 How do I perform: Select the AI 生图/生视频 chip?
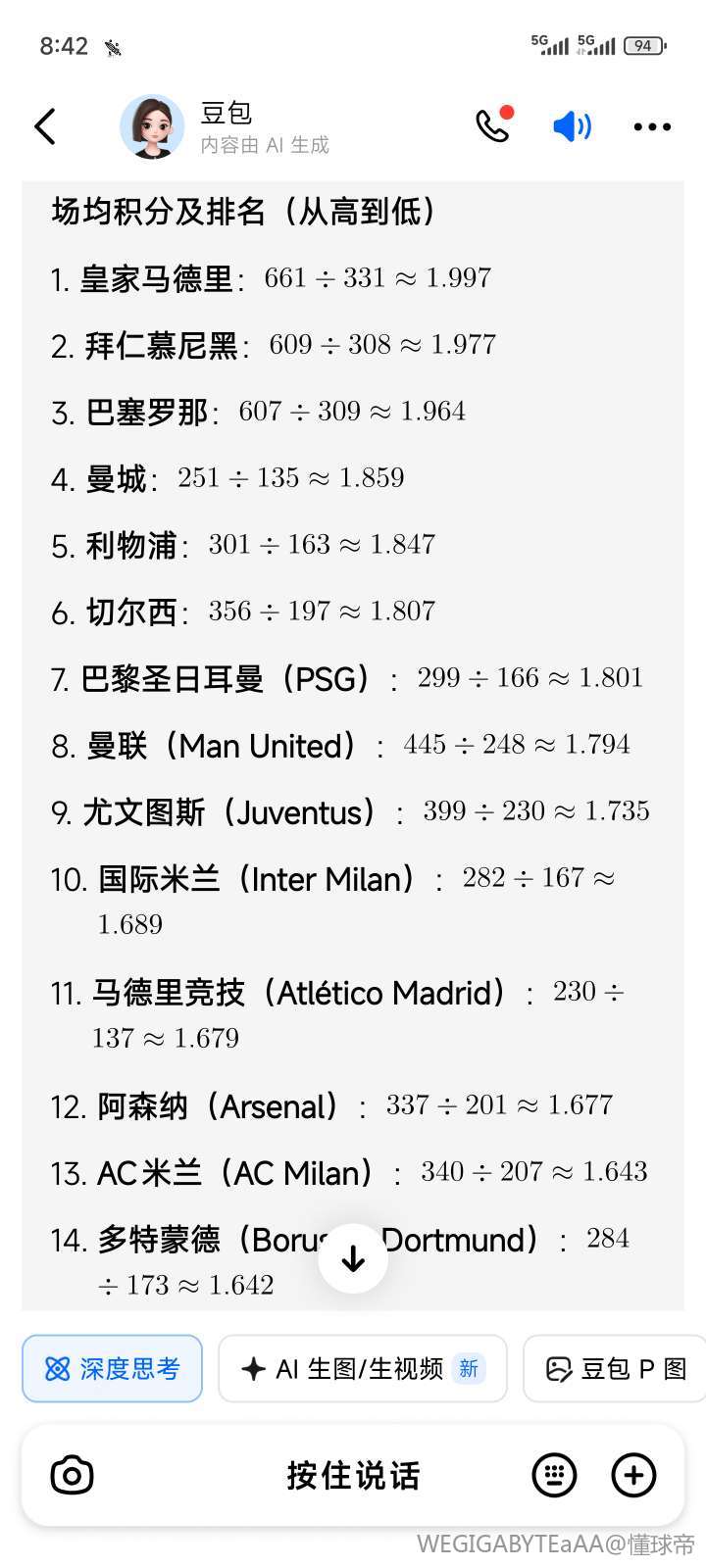(x=363, y=1368)
